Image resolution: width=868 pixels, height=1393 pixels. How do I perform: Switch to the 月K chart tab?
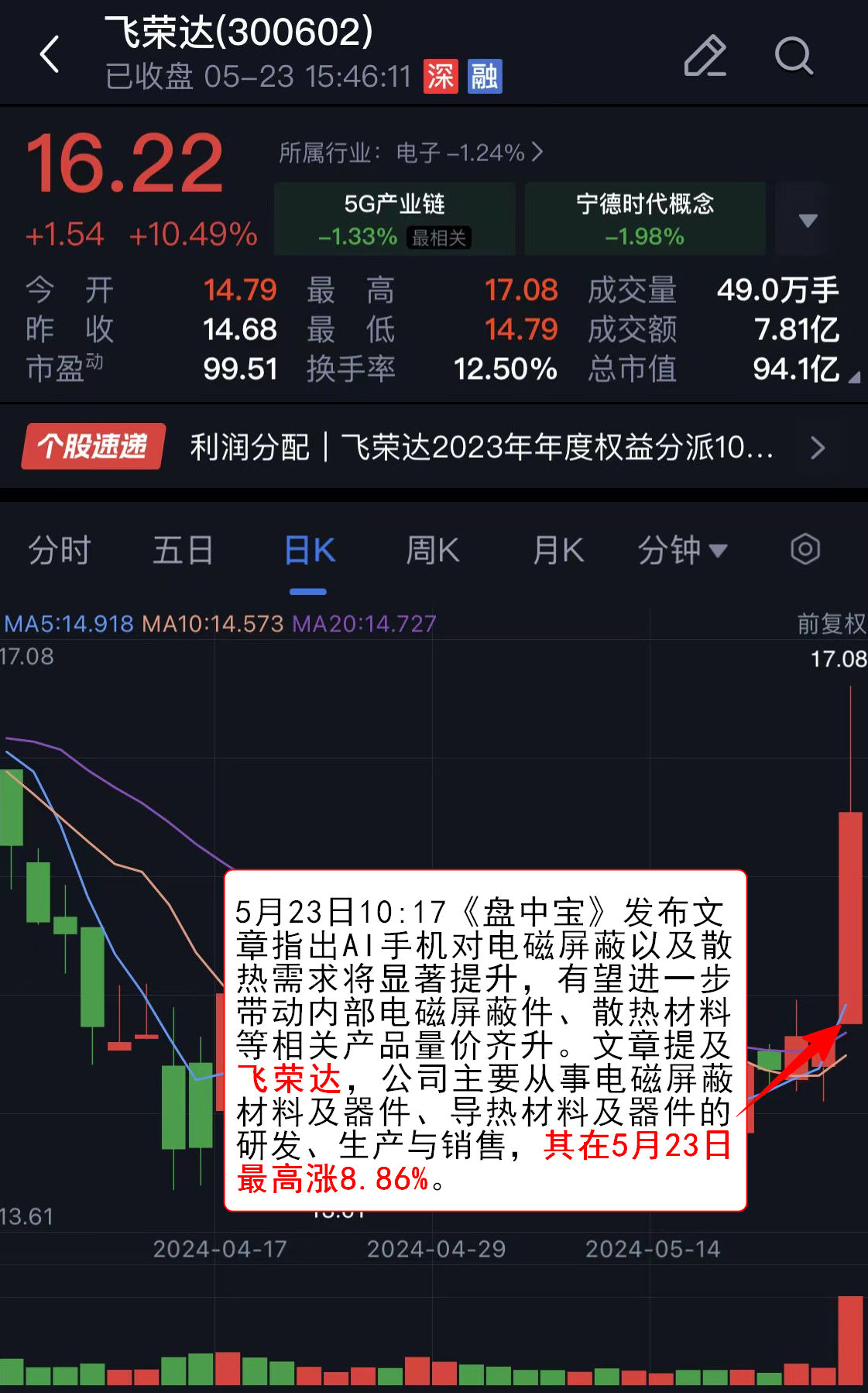558,551
